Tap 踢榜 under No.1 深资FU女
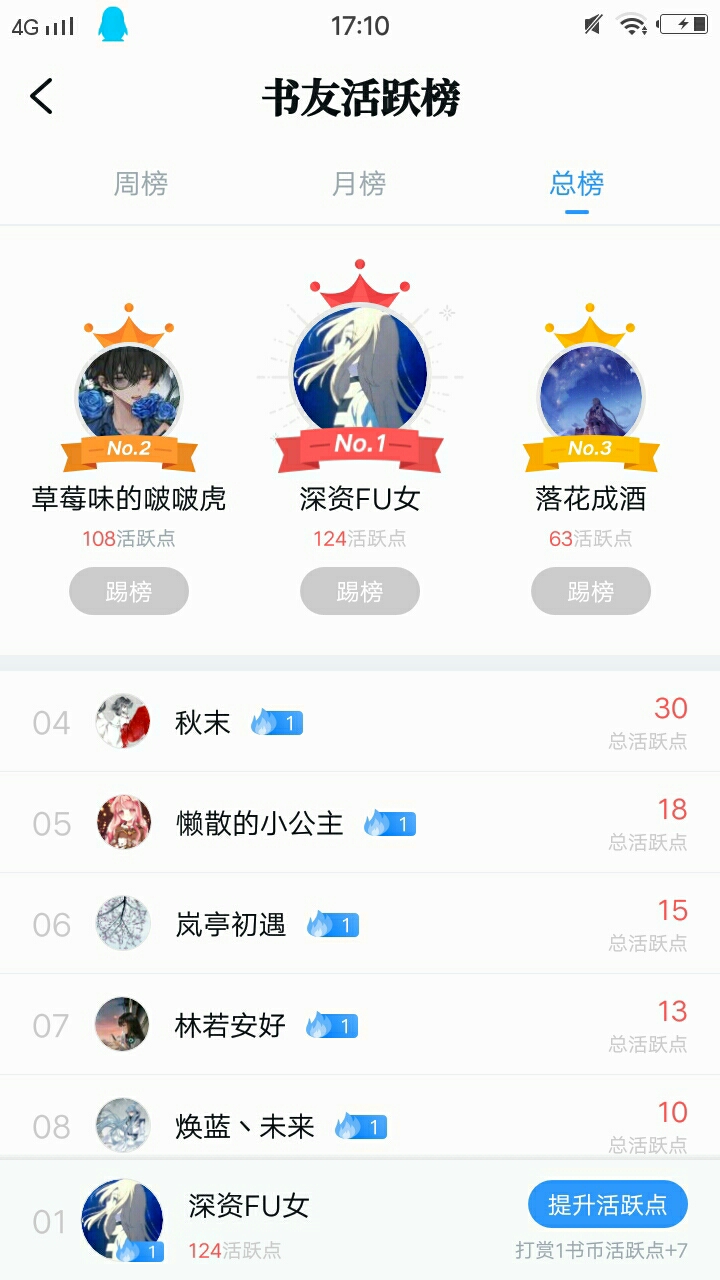 point(360,591)
